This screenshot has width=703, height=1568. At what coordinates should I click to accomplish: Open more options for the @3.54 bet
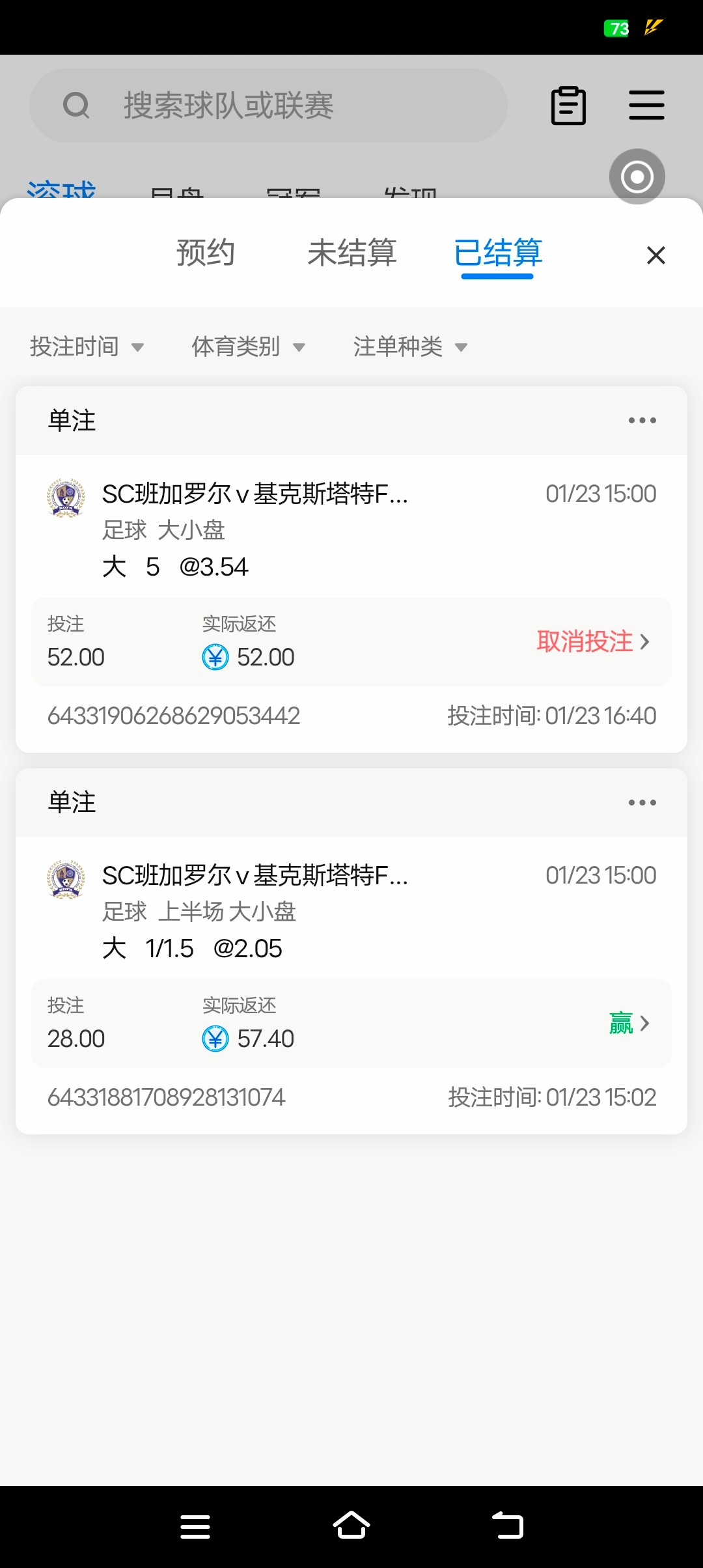click(x=642, y=421)
